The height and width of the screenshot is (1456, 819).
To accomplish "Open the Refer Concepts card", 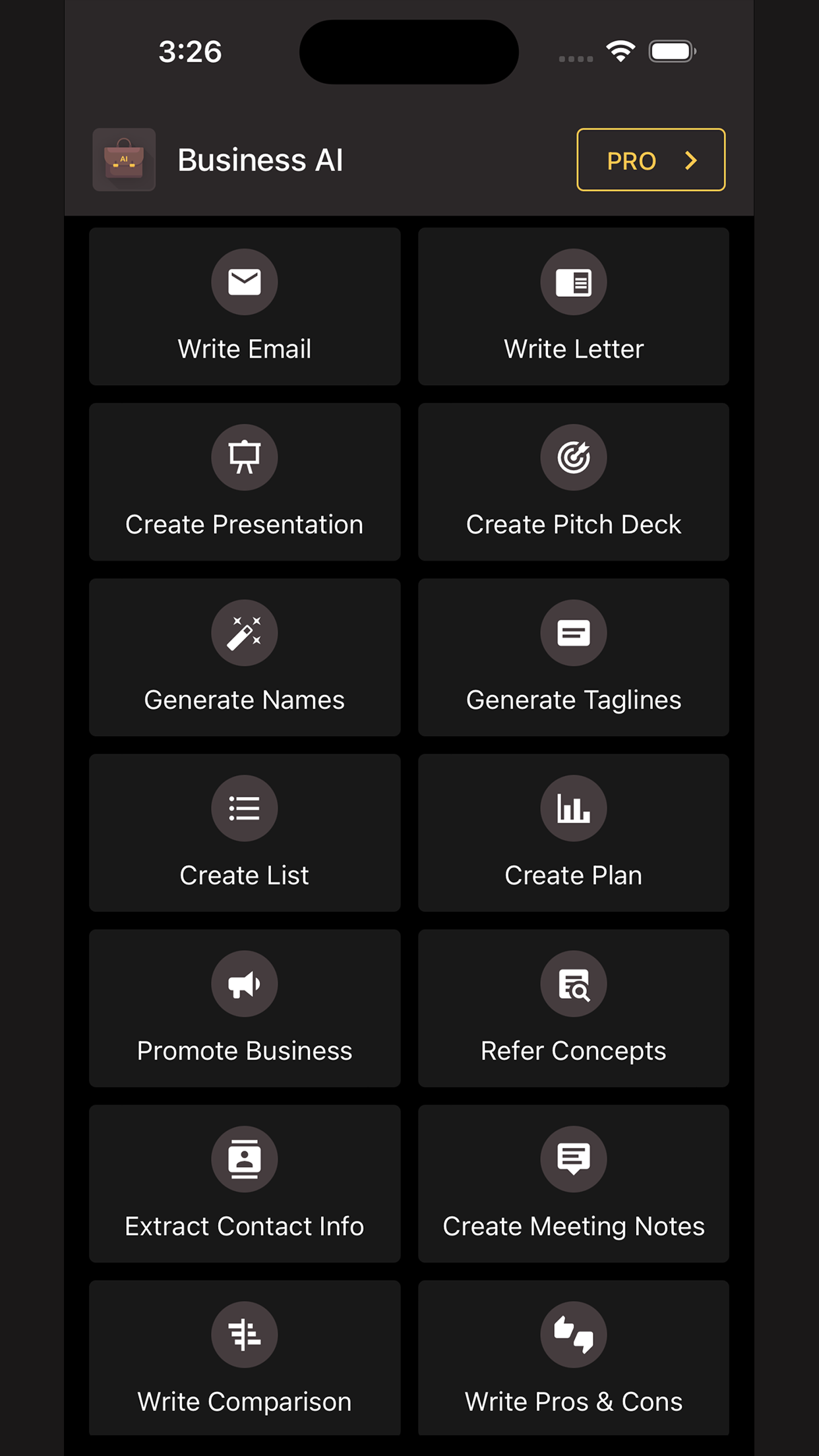I will (573, 1008).
